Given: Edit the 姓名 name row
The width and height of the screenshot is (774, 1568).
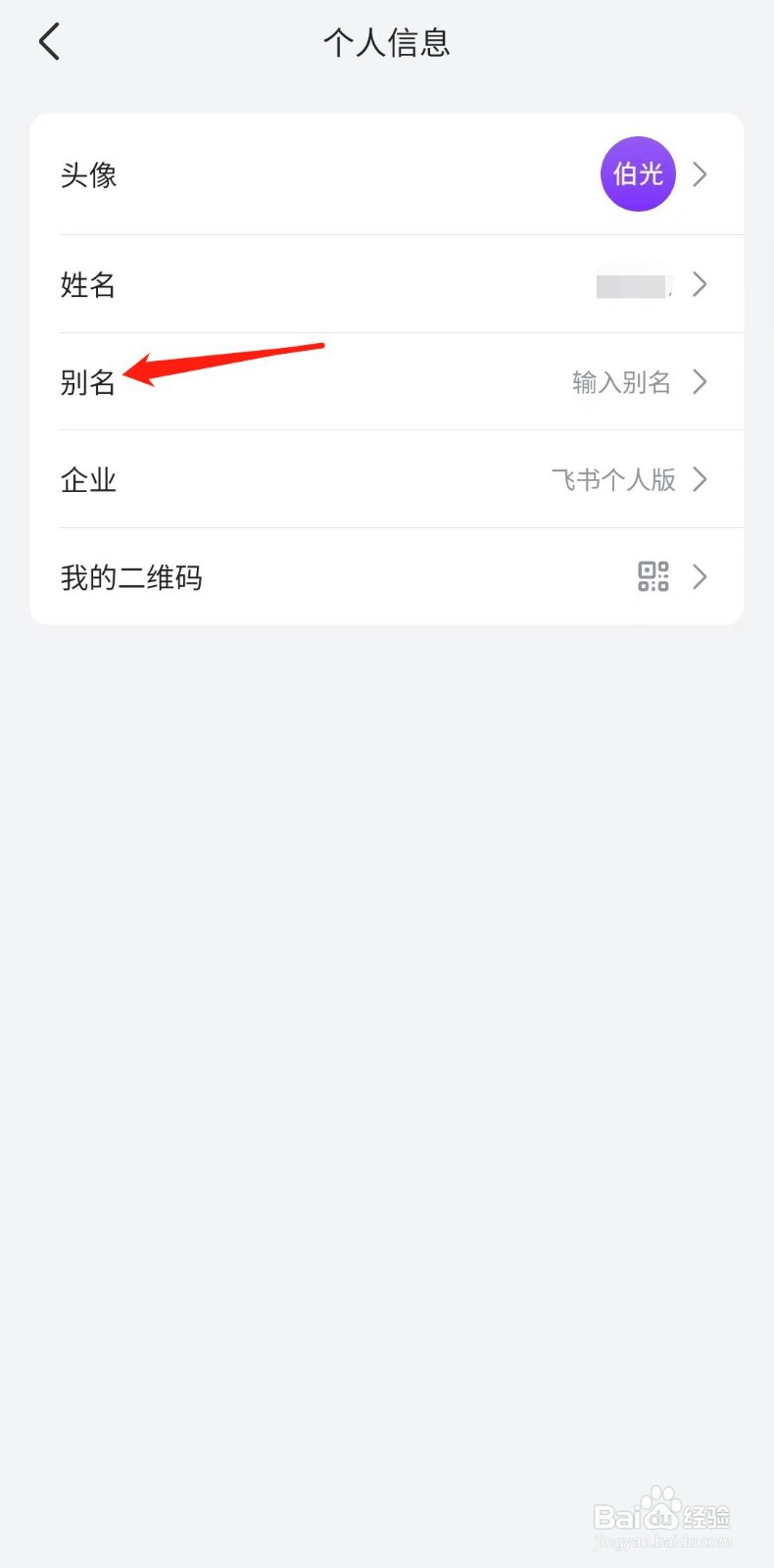Looking at the screenshot, I should click(x=387, y=284).
